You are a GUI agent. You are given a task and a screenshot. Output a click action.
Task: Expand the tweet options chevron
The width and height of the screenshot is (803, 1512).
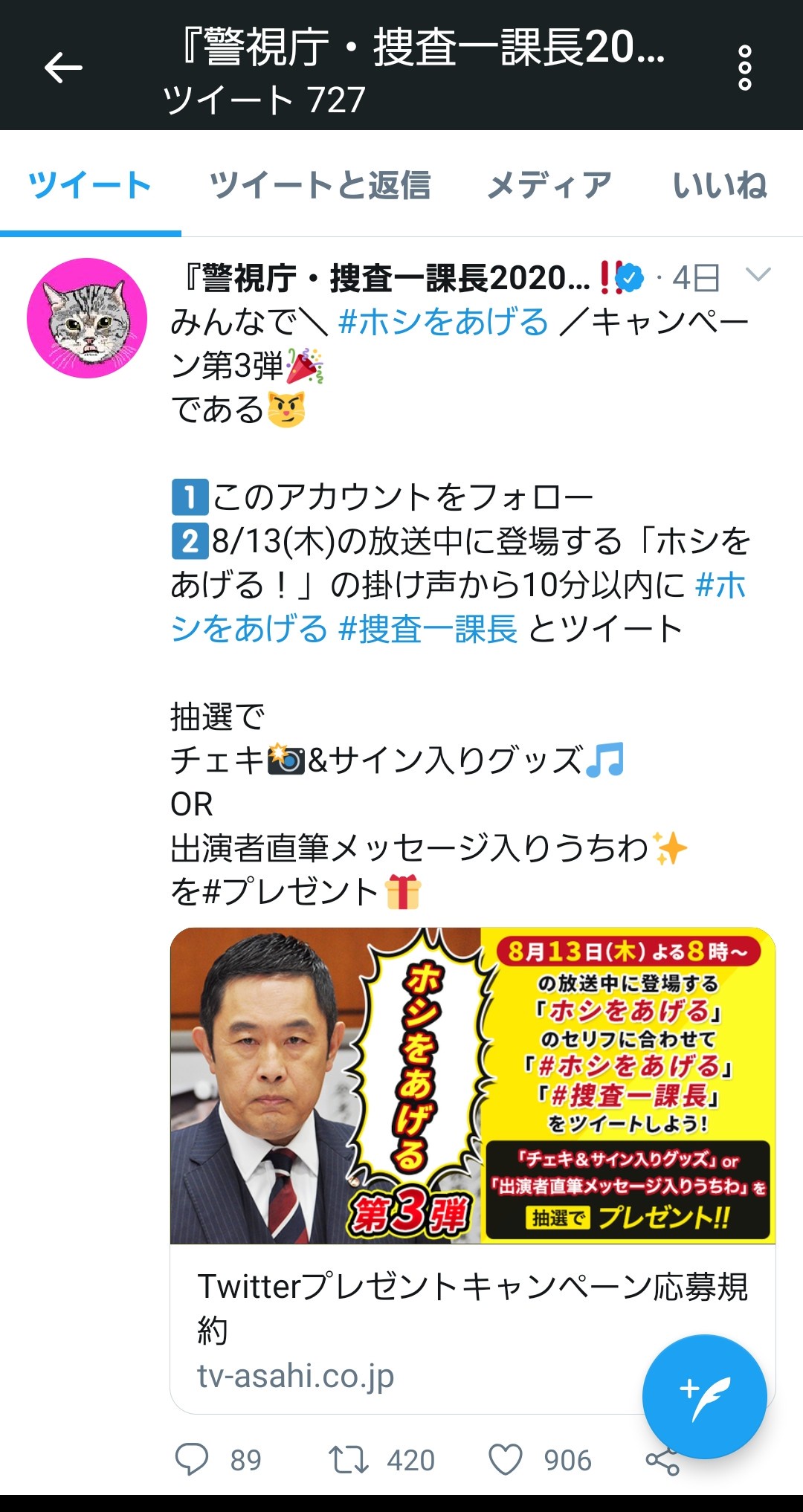pyautogui.click(x=758, y=275)
